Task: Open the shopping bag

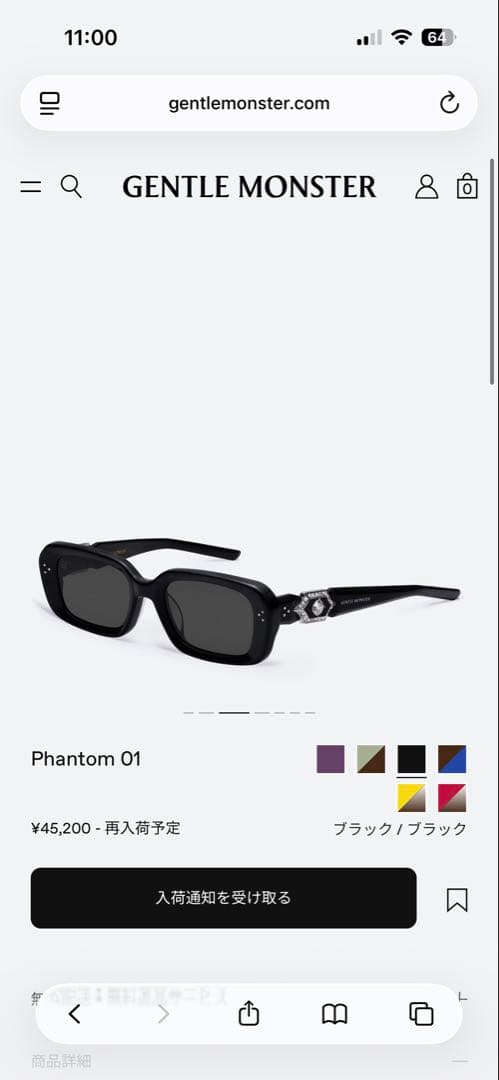Action: [467, 186]
